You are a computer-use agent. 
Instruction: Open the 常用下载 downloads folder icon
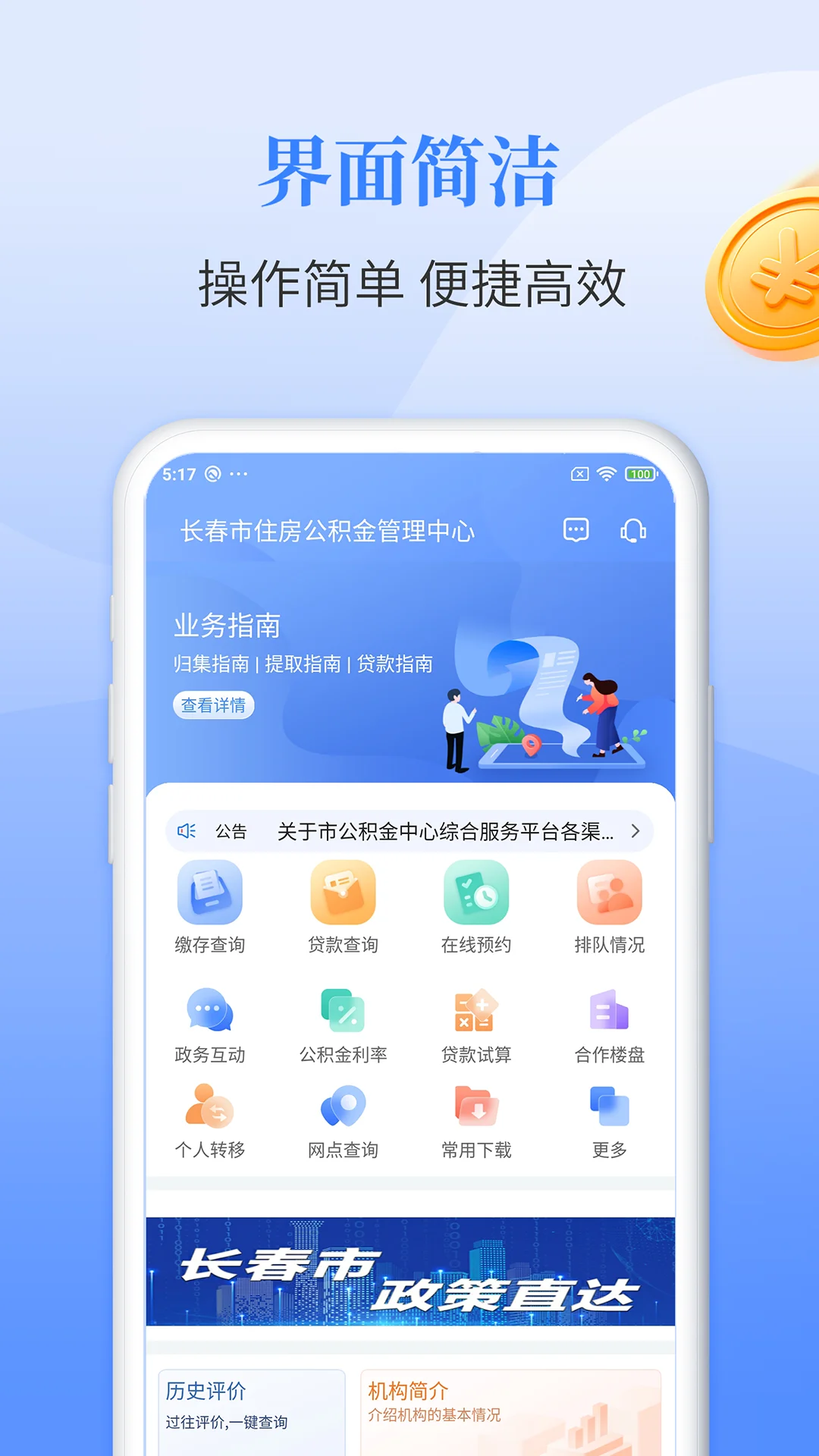[474, 1112]
